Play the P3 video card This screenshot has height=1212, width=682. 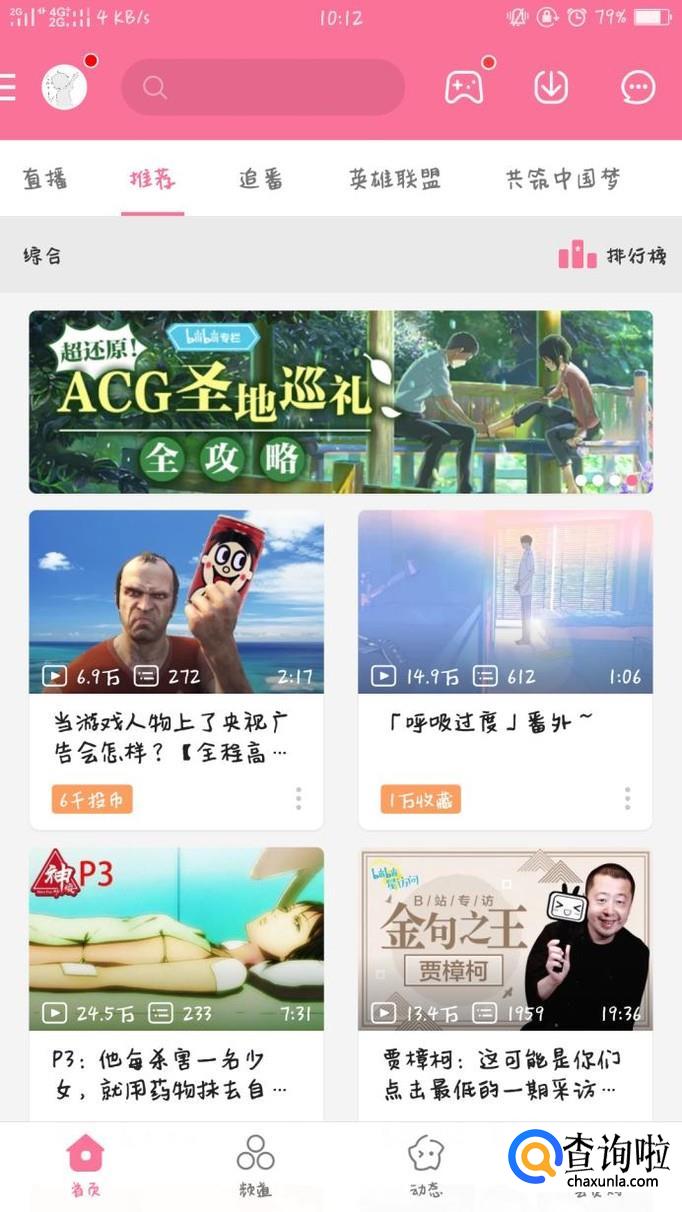tap(176, 938)
